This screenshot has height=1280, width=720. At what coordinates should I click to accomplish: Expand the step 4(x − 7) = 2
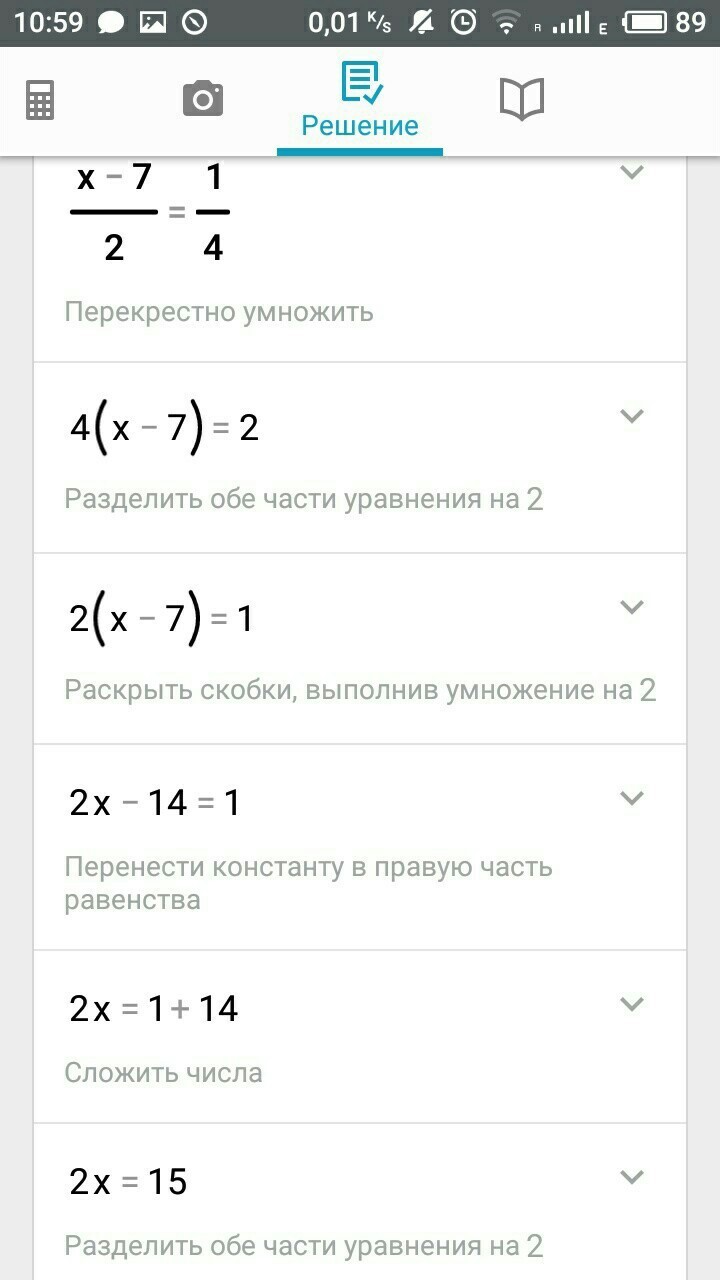pyautogui.click(x=631, y=416)
